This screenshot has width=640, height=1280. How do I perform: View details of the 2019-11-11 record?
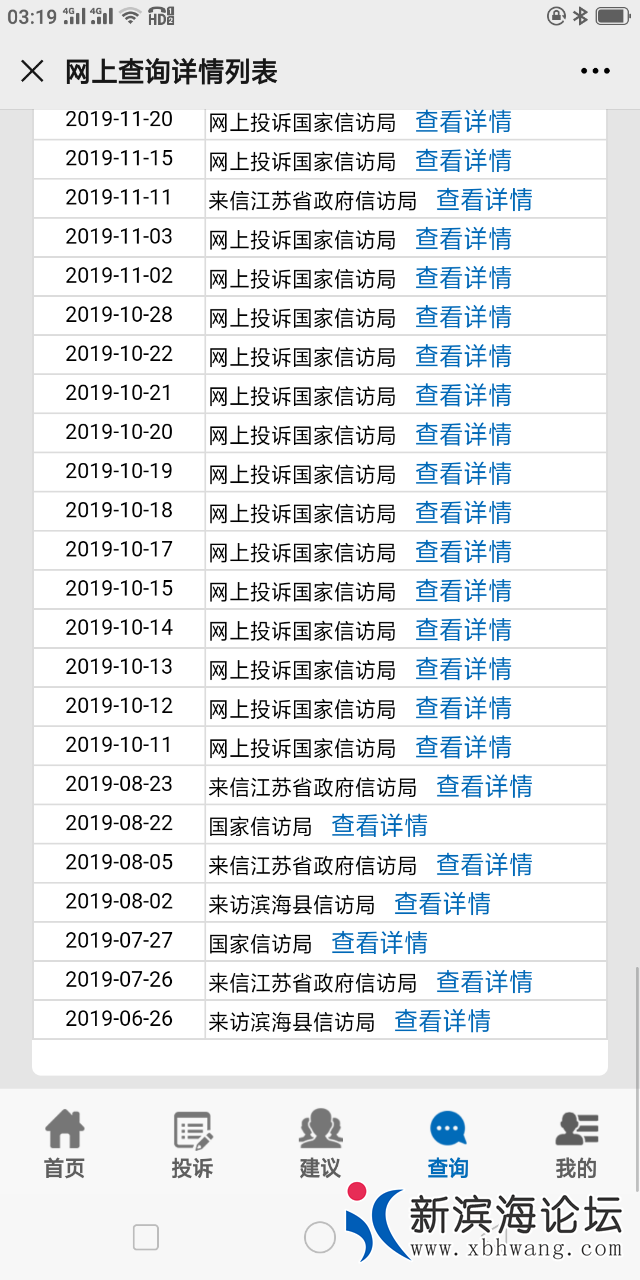pyautogui.click(x=484, y=200)
